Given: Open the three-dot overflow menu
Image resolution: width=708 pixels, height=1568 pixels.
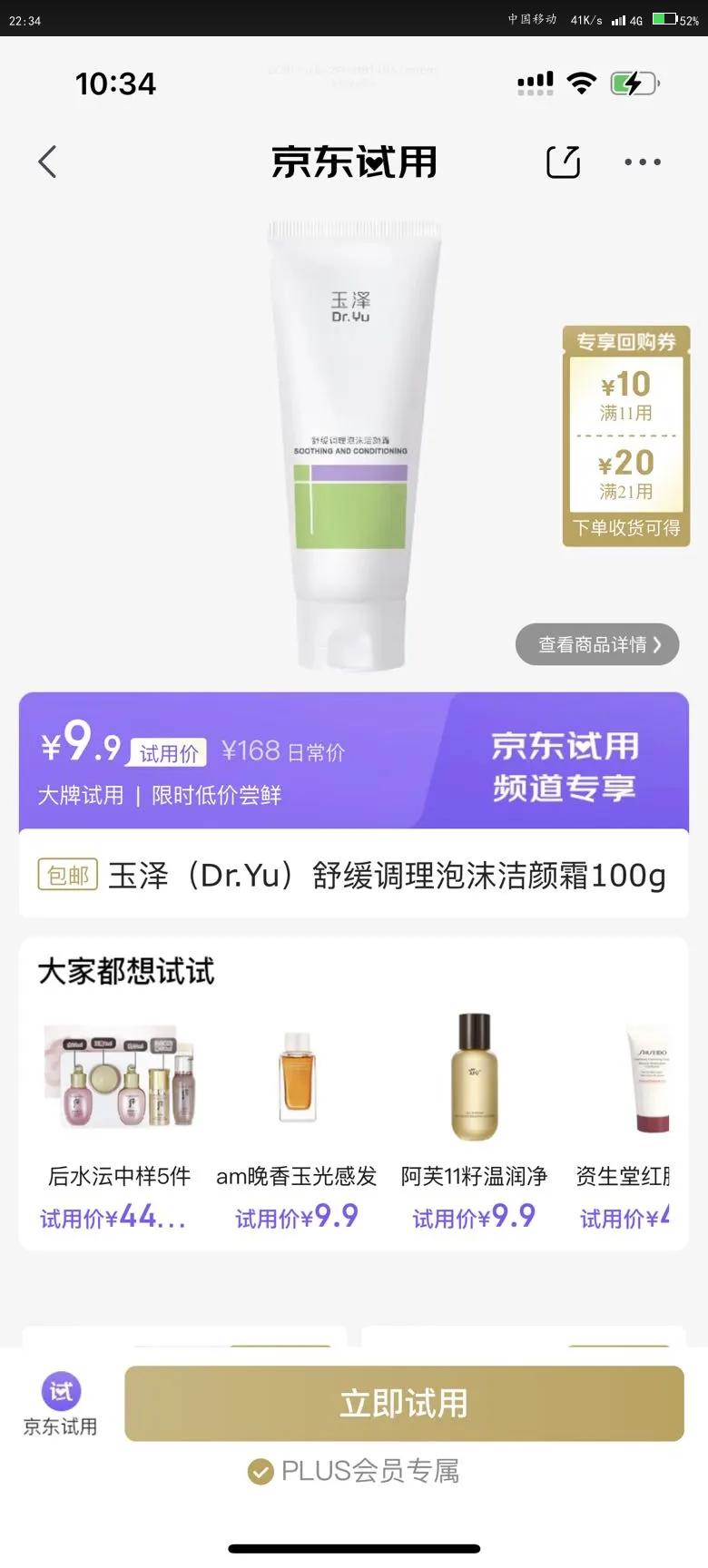Looking at the screenshot, I should pyautogui.click(x=643, y=162).
